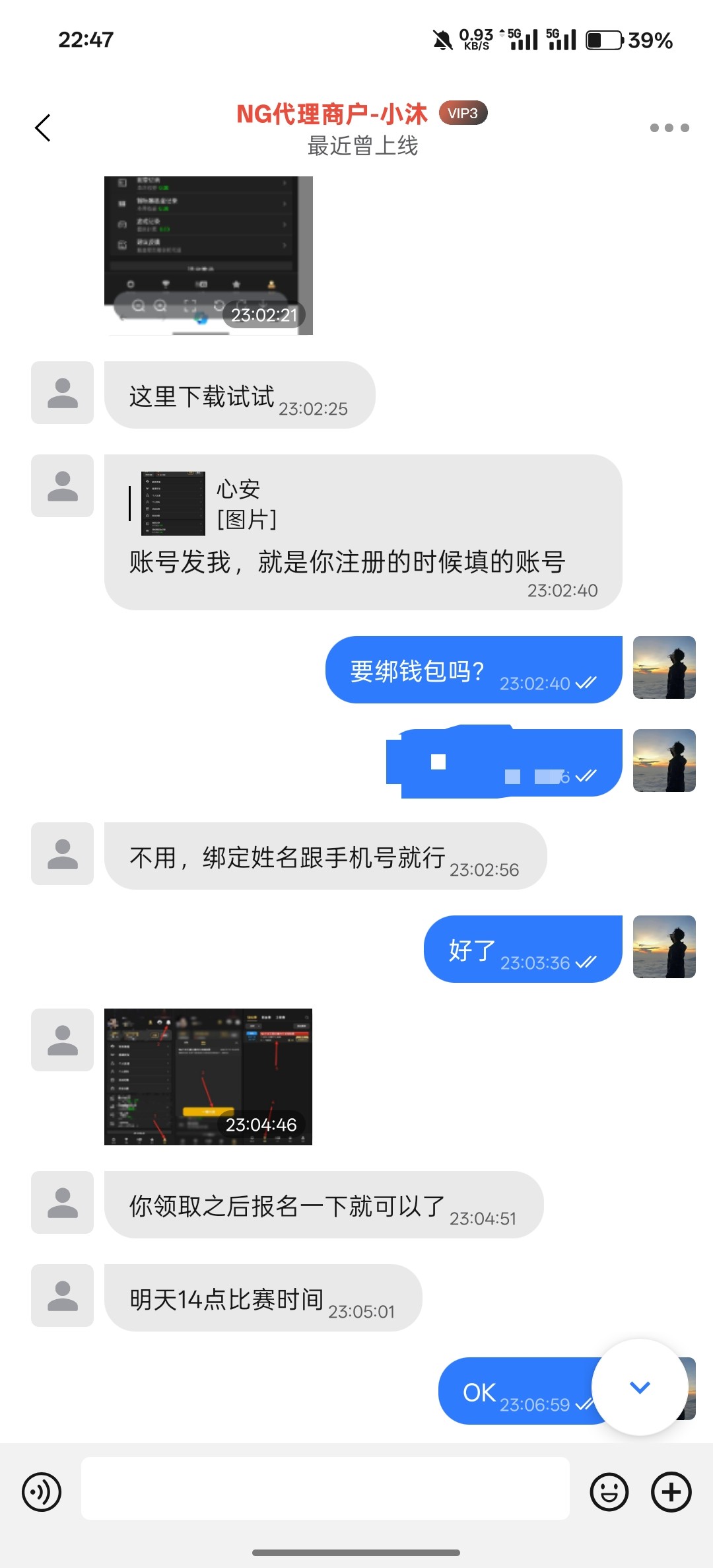Image resolution: width=713 pixels, height=1568 pixels.
Task: Focus the message input field
Action: (x=325, y=1489)
